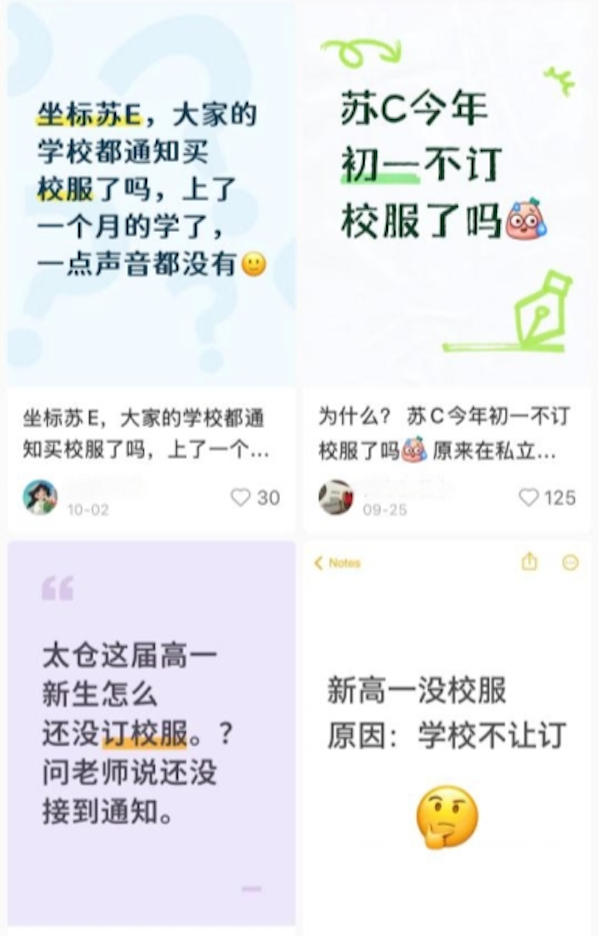Like the 苏C post with 125 likes
600x936 pixels.
coord(529,497)
